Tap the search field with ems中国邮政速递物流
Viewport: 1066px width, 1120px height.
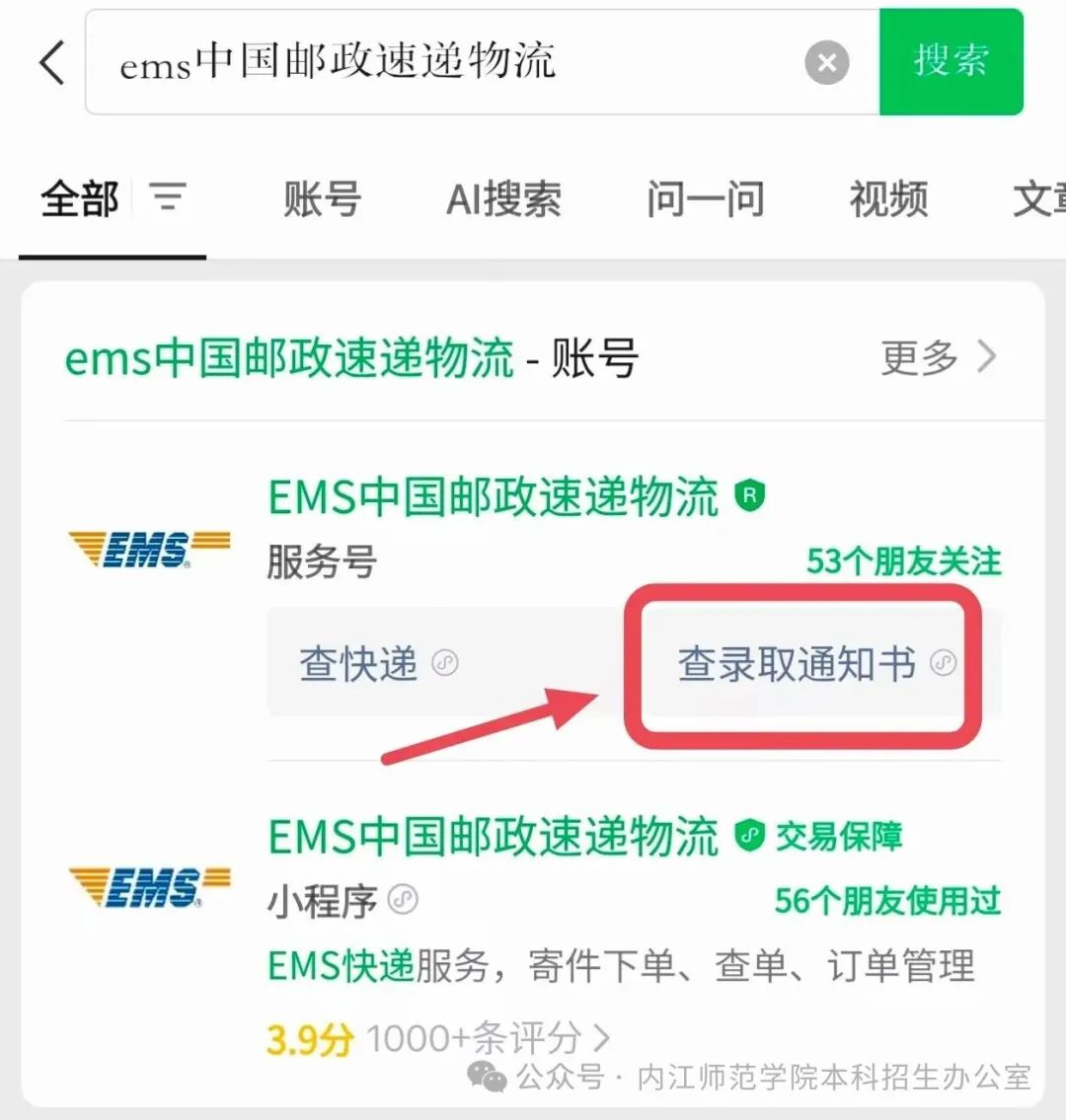pyautogui.click(x=444, y=62)
